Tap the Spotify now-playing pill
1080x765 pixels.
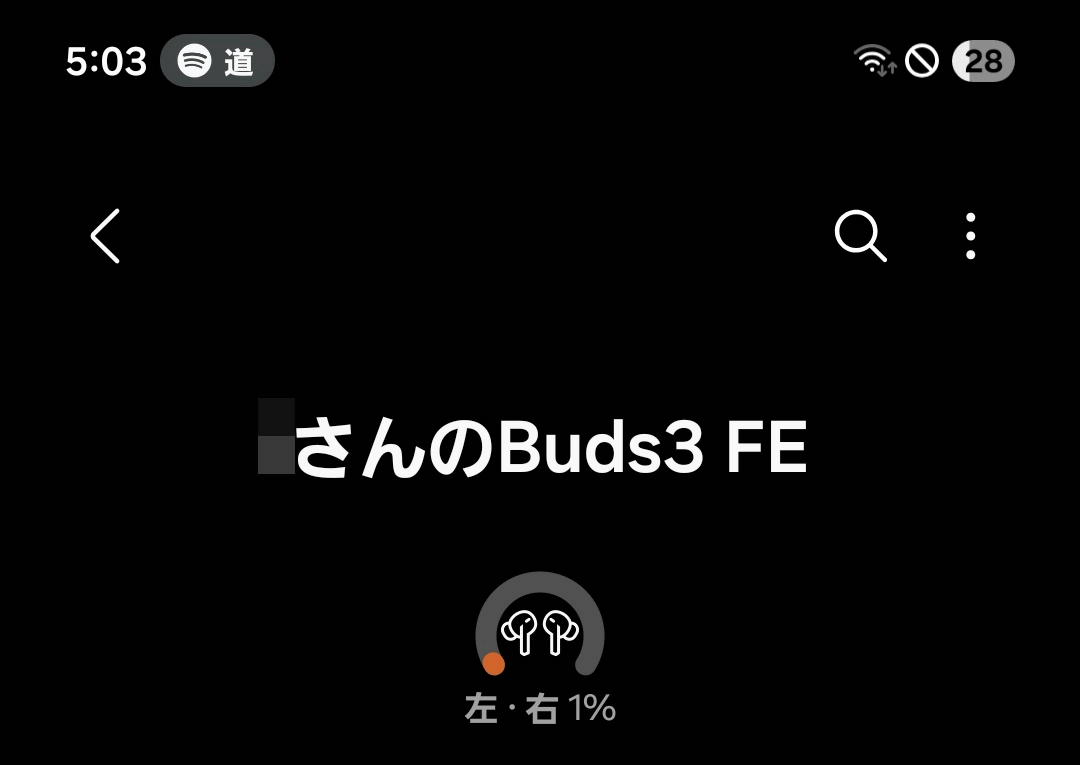pos(217,62)
